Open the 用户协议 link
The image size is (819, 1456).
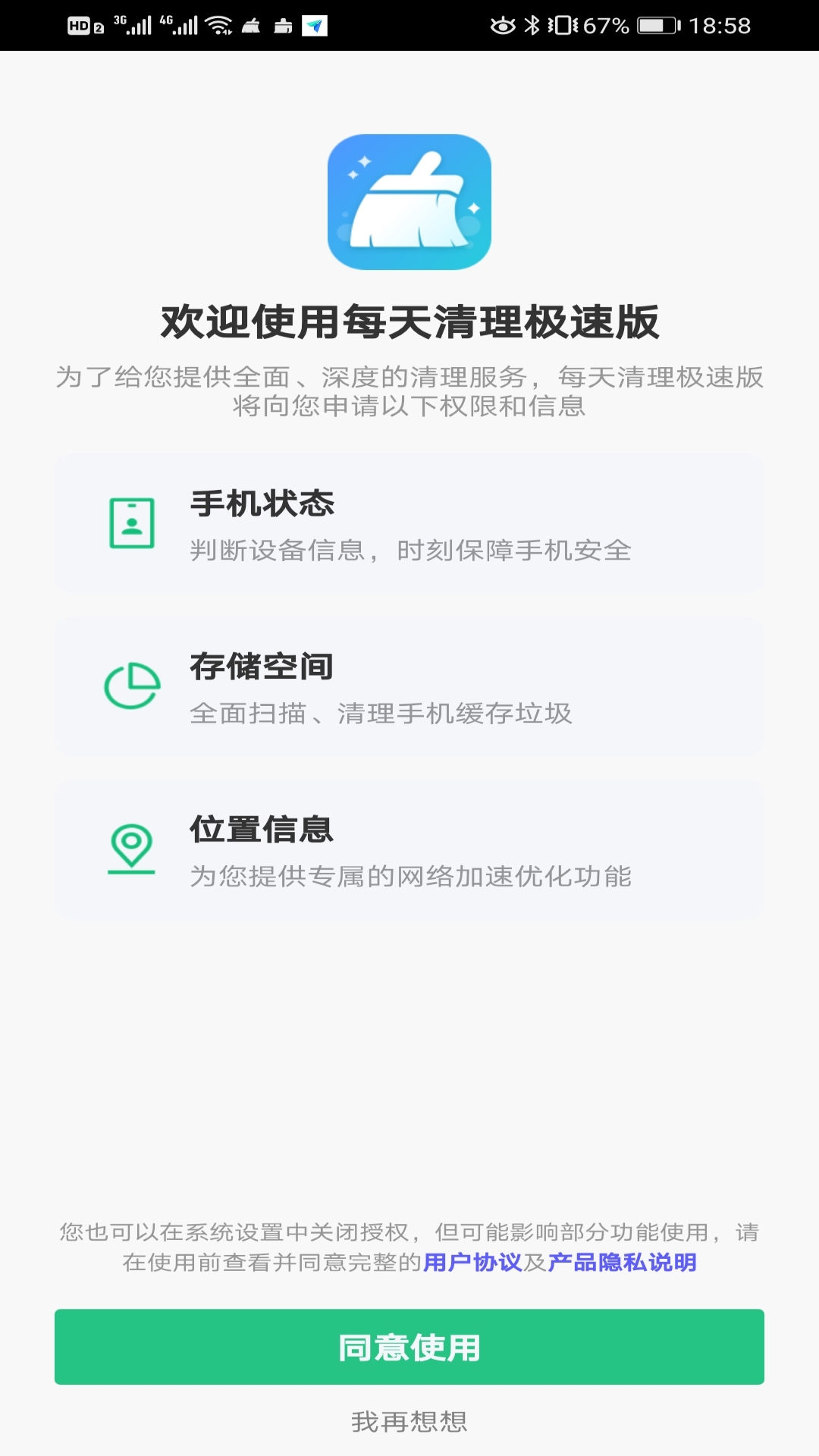472,1263
